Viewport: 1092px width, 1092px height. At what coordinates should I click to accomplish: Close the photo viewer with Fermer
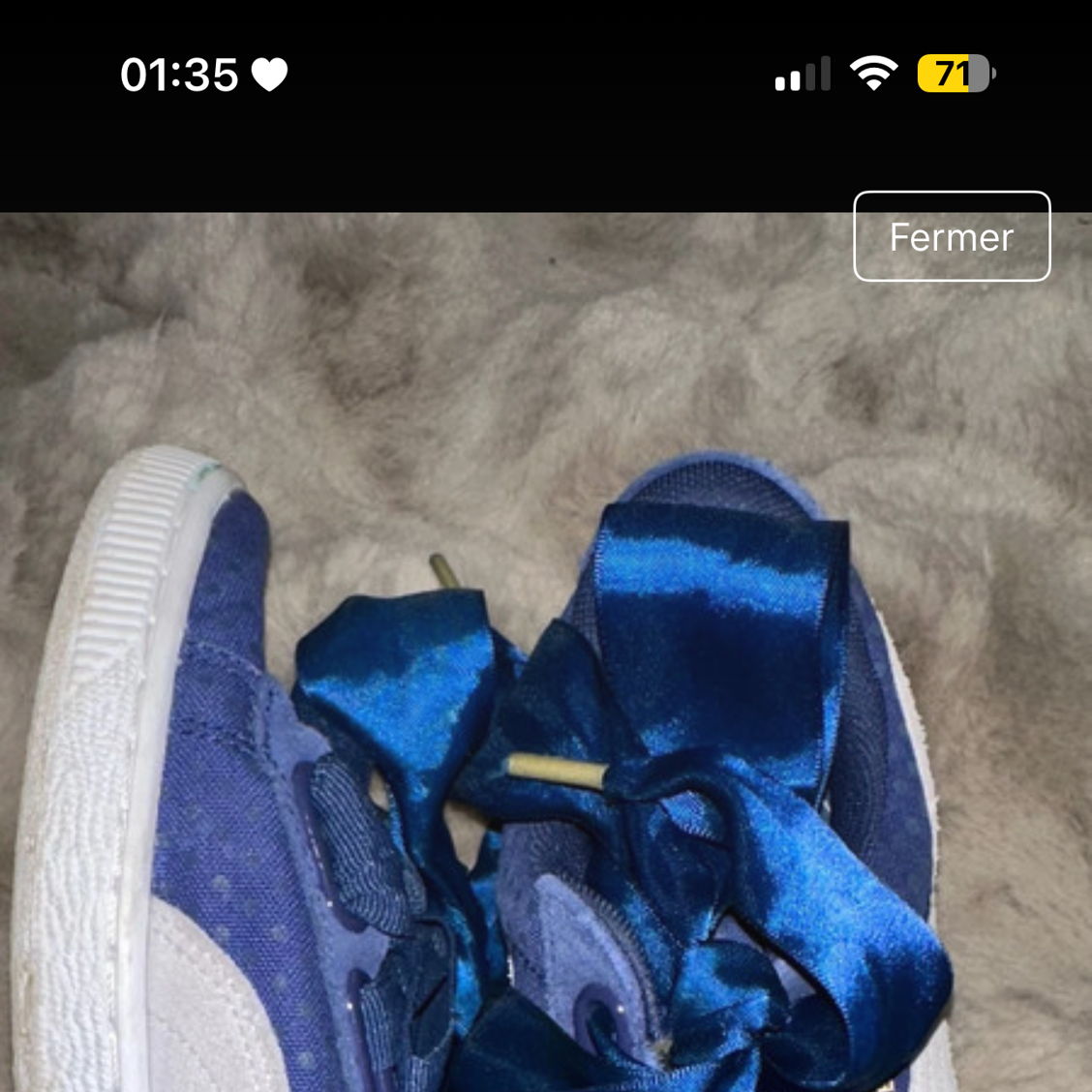coord(951,236)
